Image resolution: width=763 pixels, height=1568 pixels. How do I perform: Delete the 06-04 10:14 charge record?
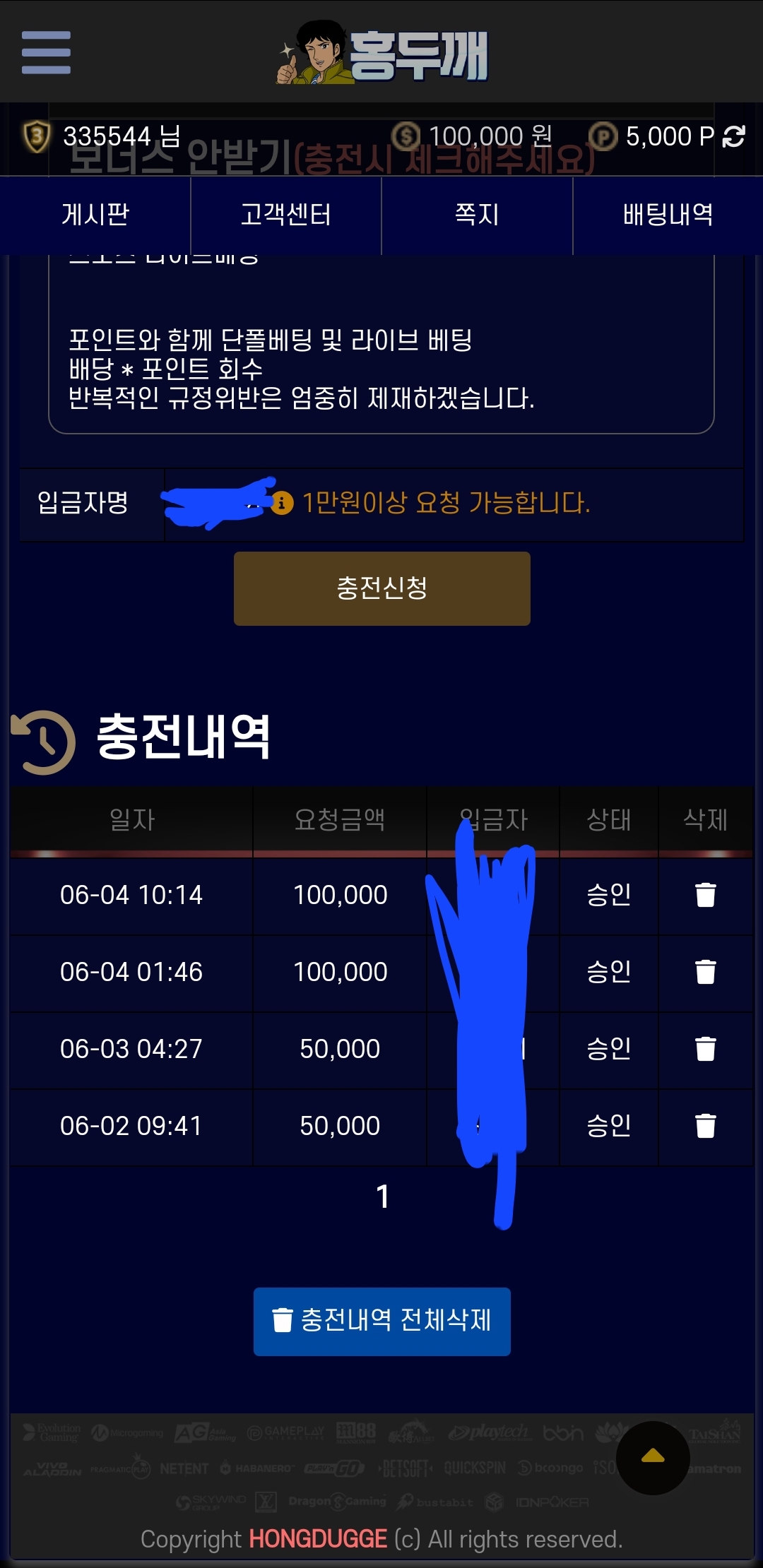point(706,895)
